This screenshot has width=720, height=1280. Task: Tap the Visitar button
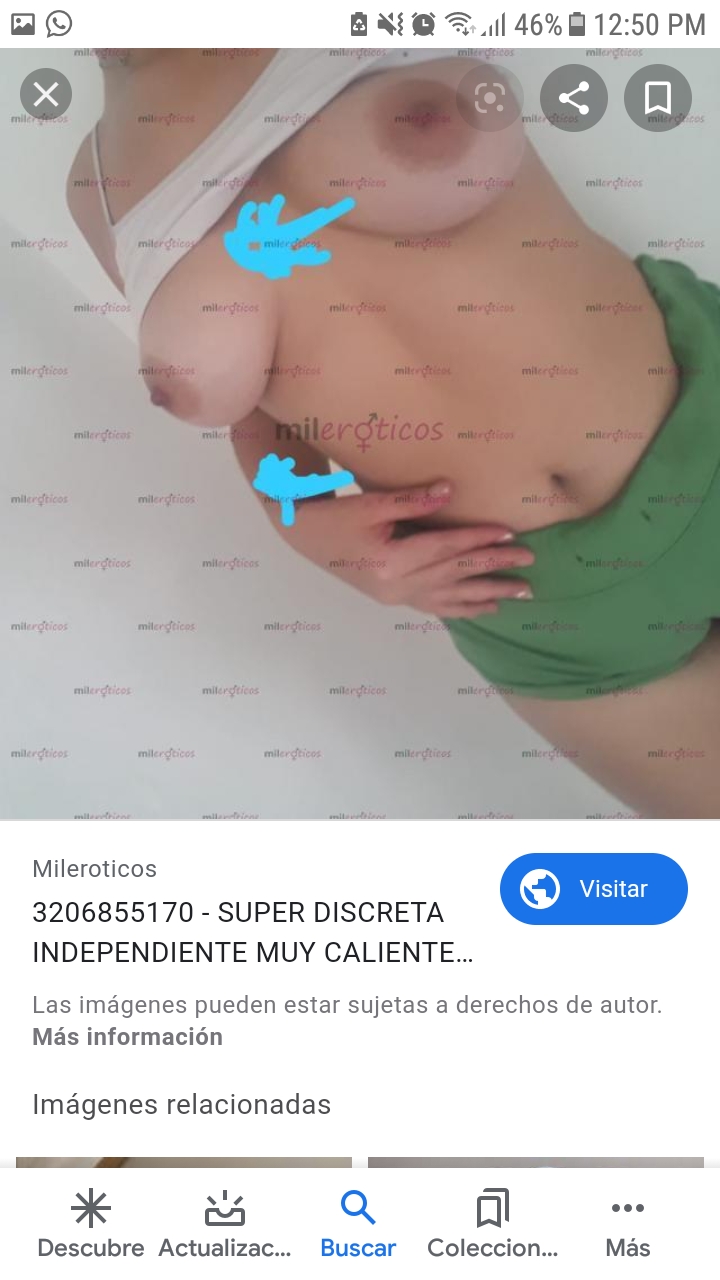pos(594,889)
